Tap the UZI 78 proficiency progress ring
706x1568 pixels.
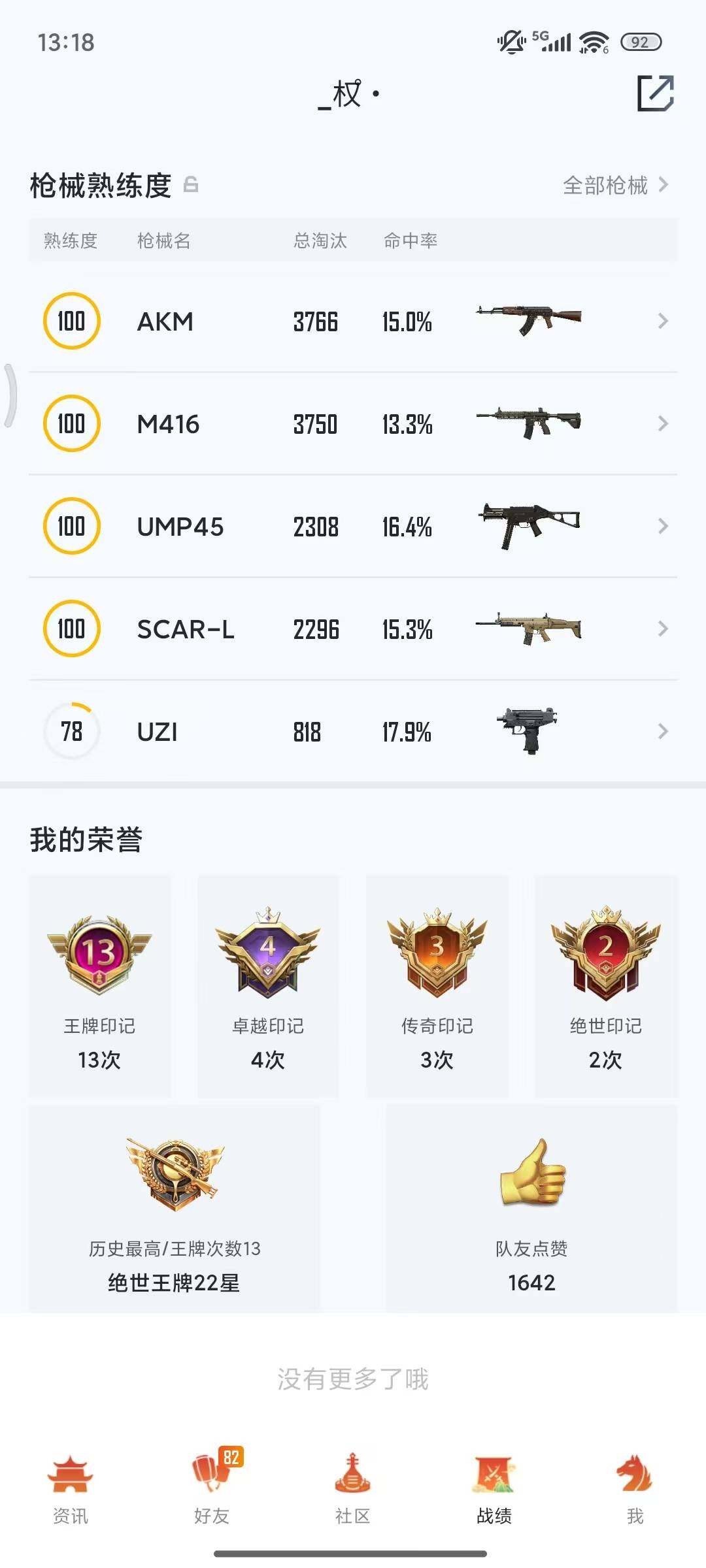[72, 732]
